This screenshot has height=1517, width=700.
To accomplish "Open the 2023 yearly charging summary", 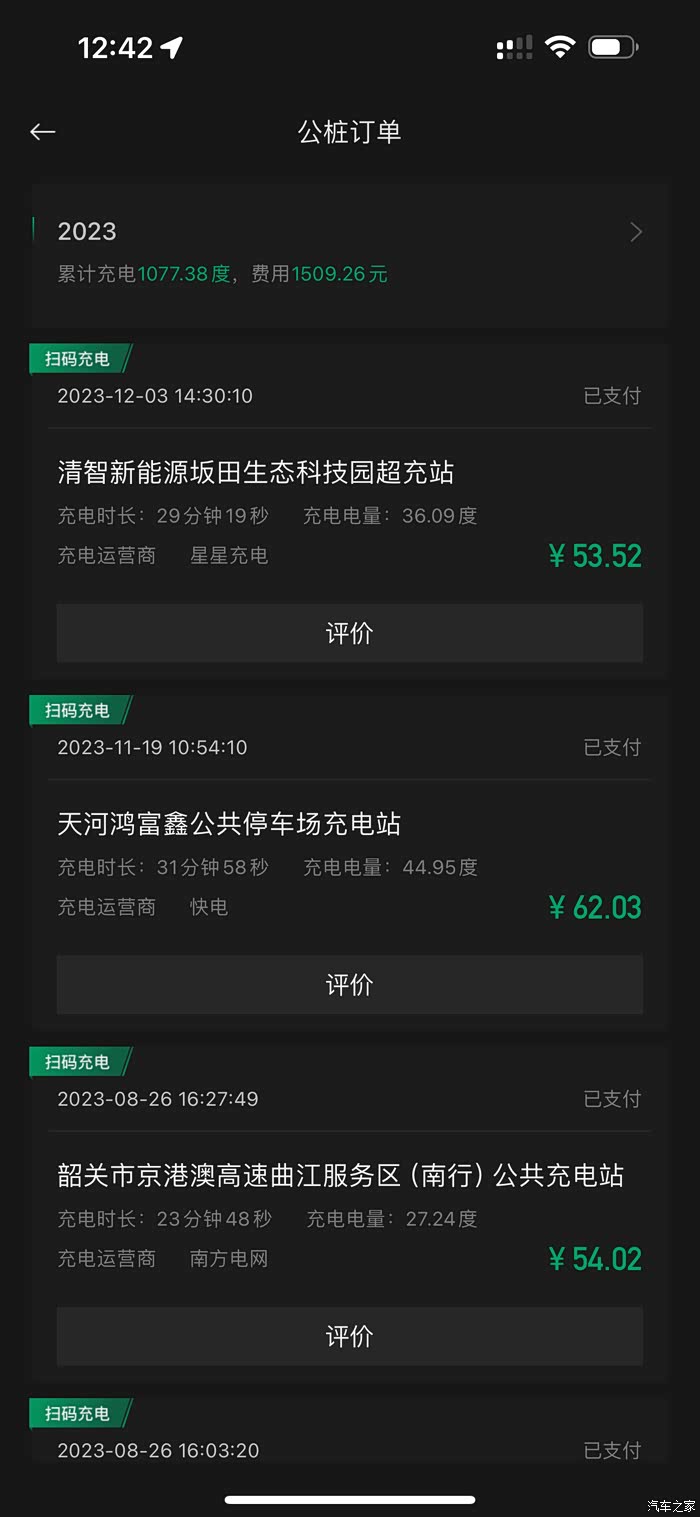I will point(349,250).
